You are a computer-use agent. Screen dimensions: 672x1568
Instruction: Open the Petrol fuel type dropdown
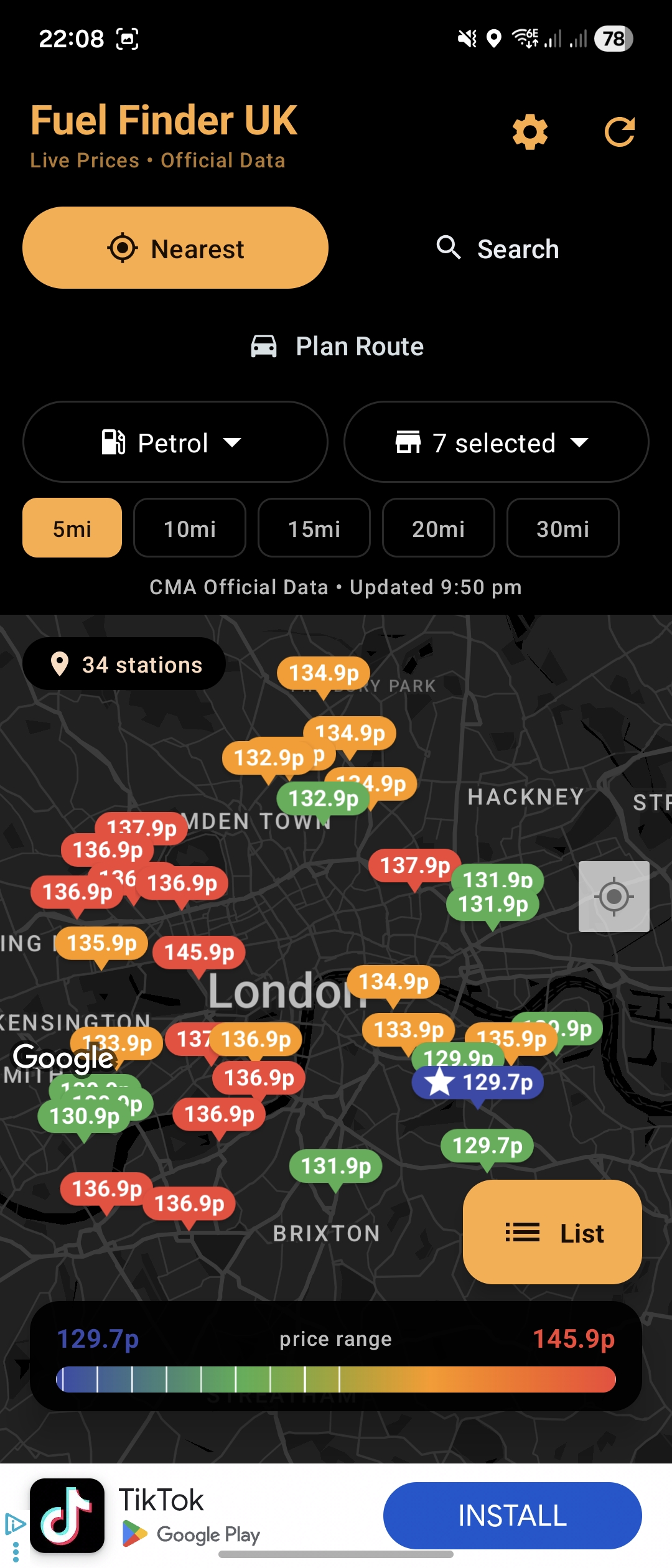pyautogui.click(x=174, y=442)
